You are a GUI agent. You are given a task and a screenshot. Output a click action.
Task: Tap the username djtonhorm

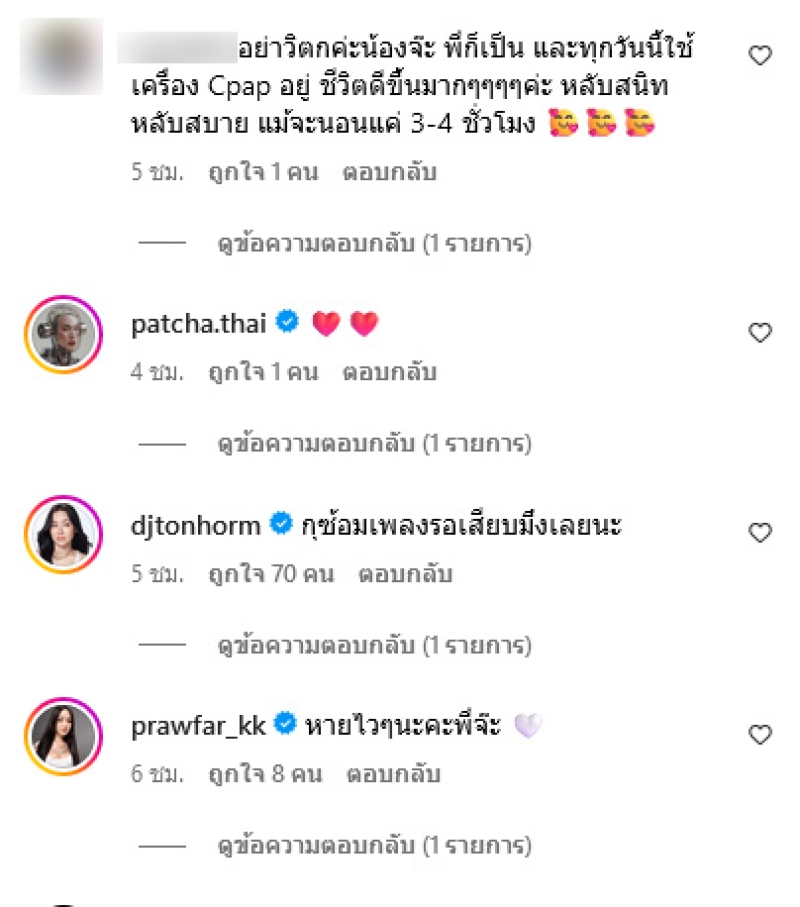coord(196,525)
